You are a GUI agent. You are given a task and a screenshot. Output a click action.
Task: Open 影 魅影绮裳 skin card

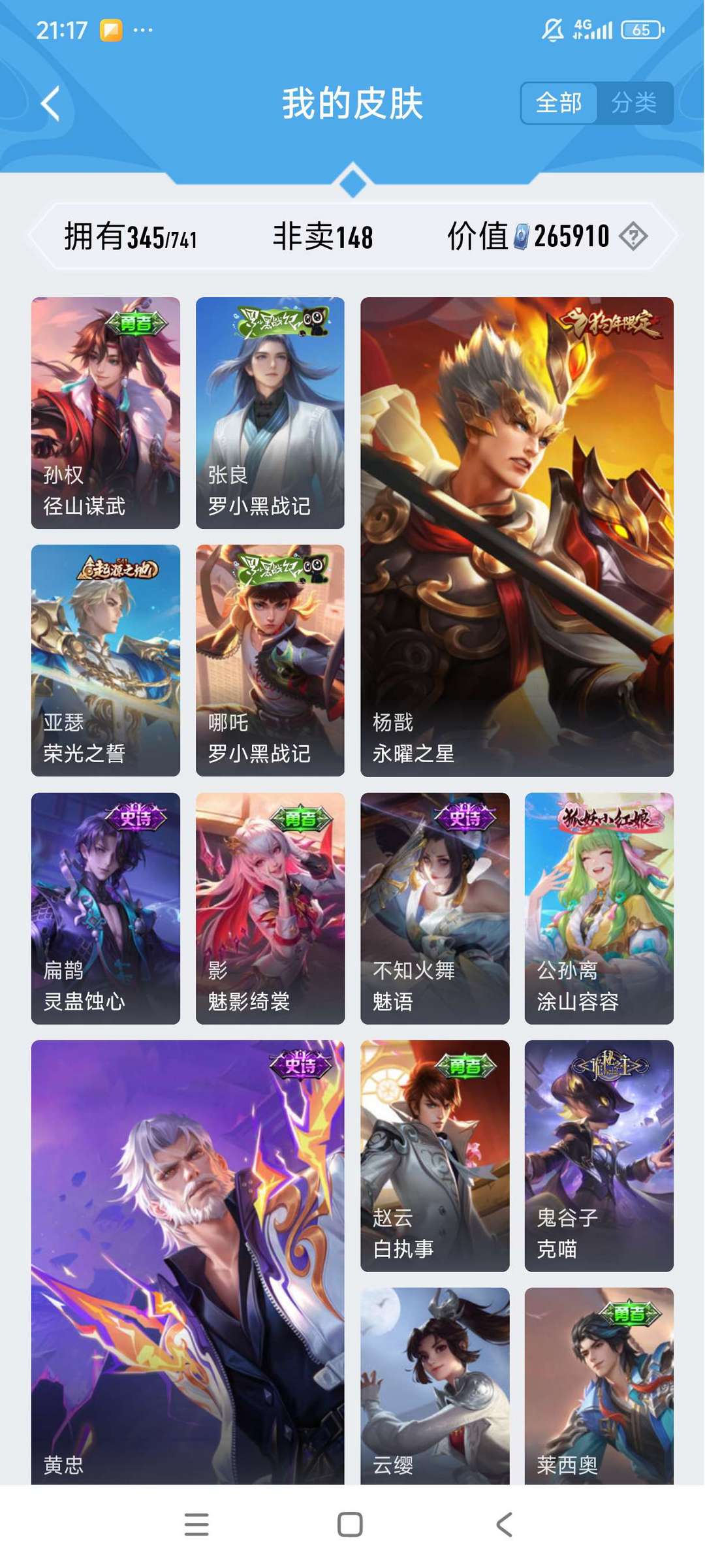pos(270,908)
